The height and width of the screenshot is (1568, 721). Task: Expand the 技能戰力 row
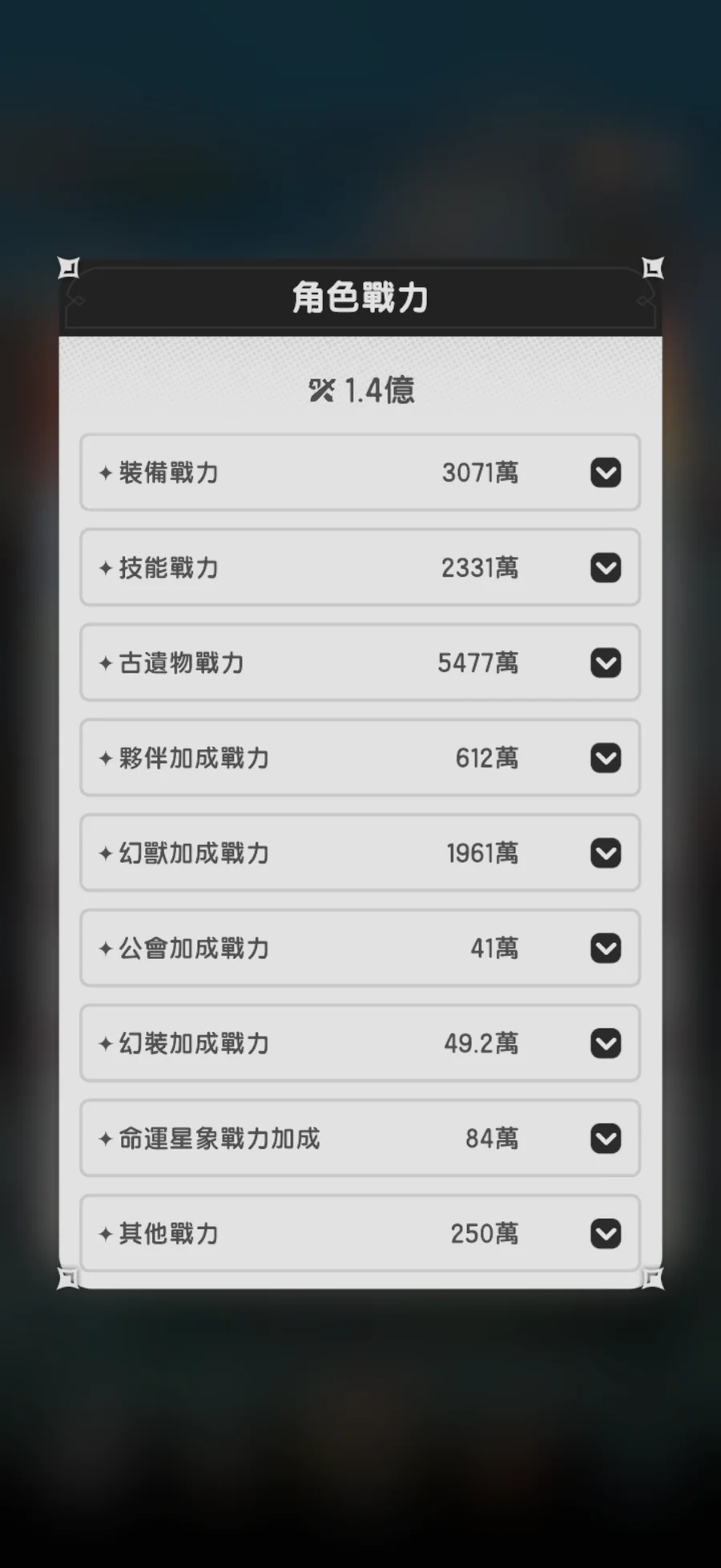(x=606, y=568)
